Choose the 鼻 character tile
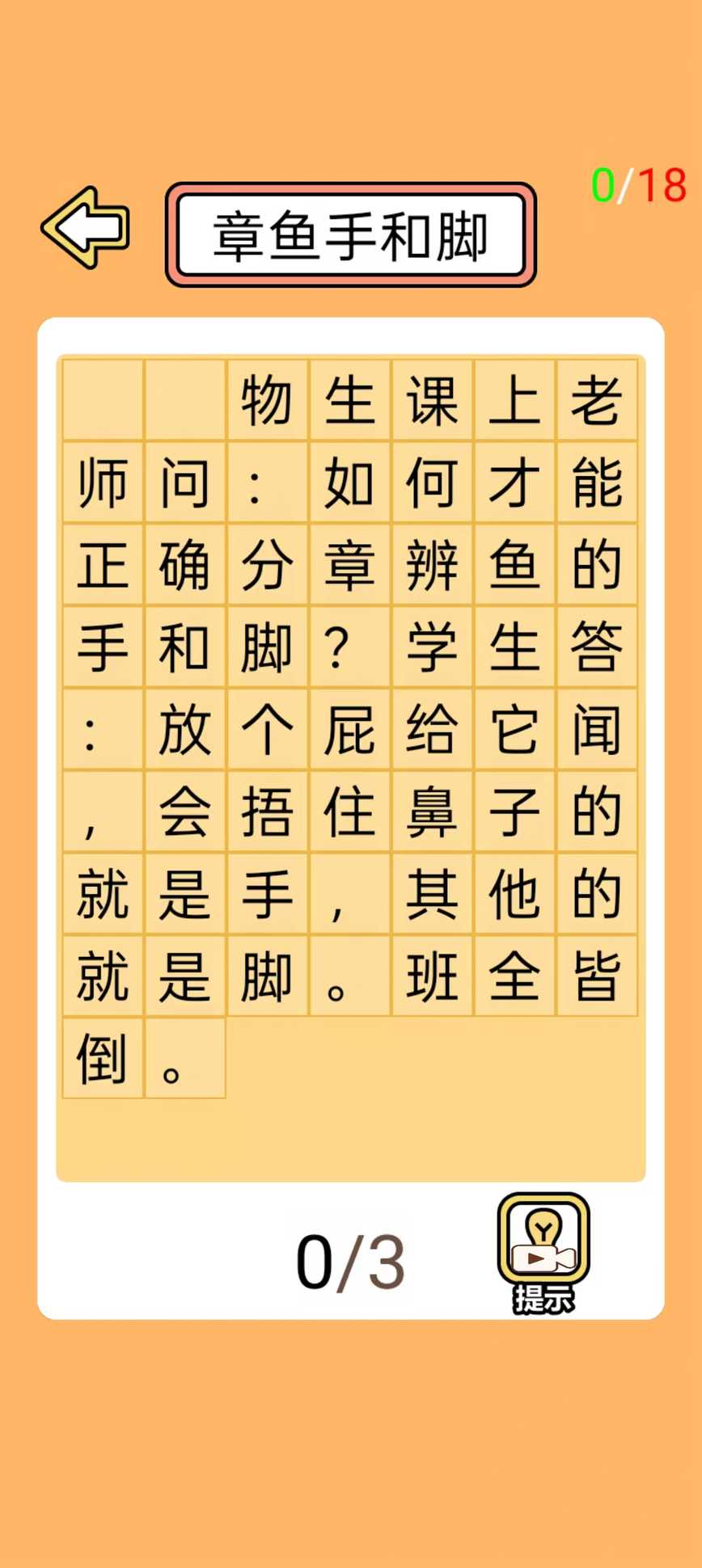 point(432,812)
